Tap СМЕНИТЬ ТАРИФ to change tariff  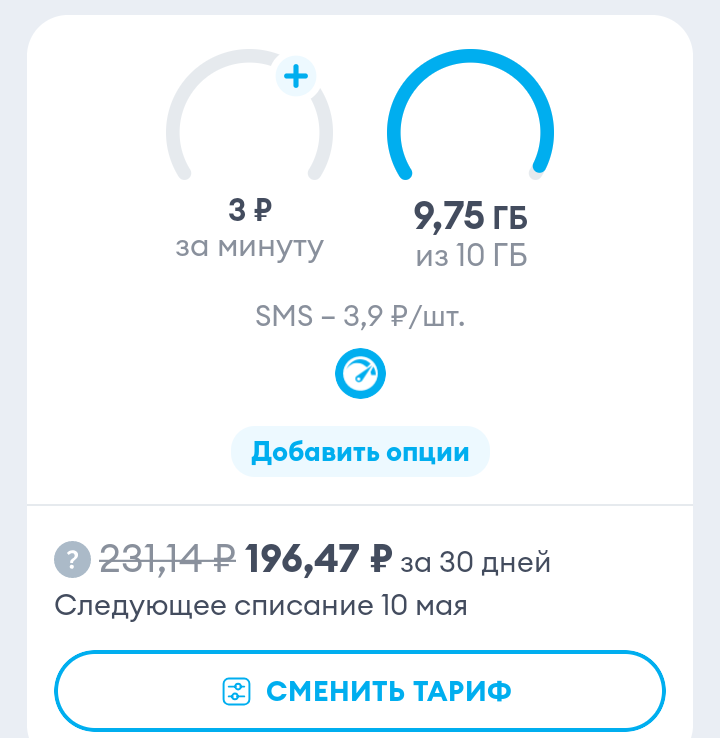360,691
